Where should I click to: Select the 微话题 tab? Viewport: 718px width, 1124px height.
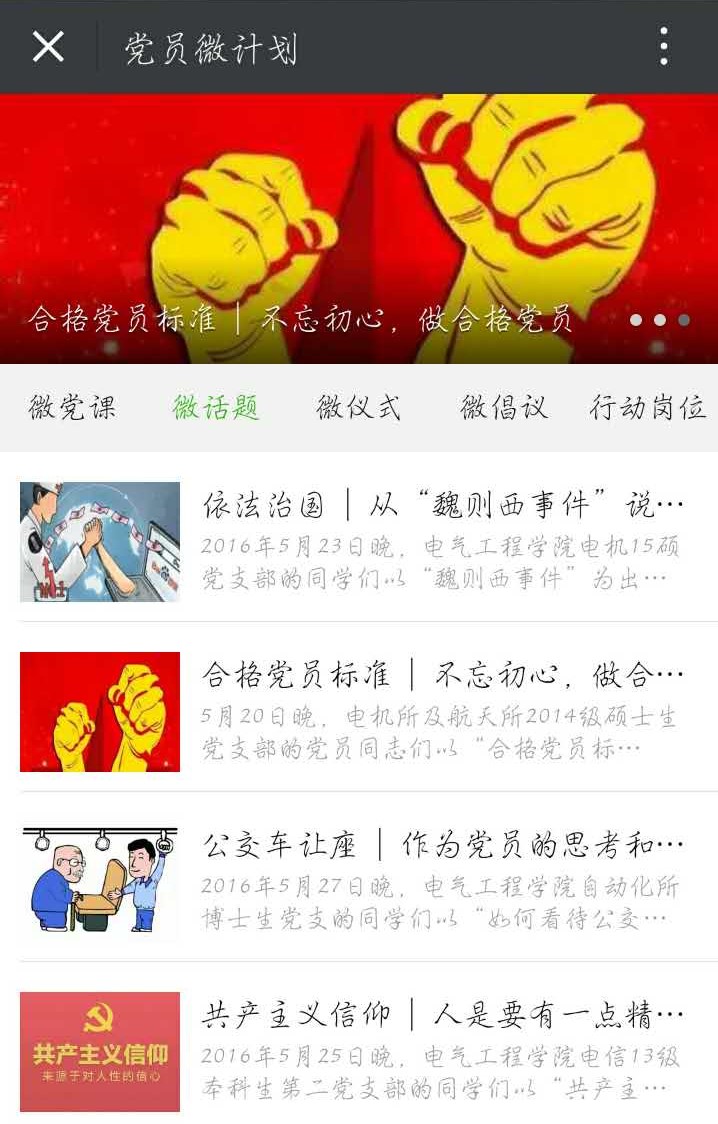pyautogui.click(x=216, y=407)
